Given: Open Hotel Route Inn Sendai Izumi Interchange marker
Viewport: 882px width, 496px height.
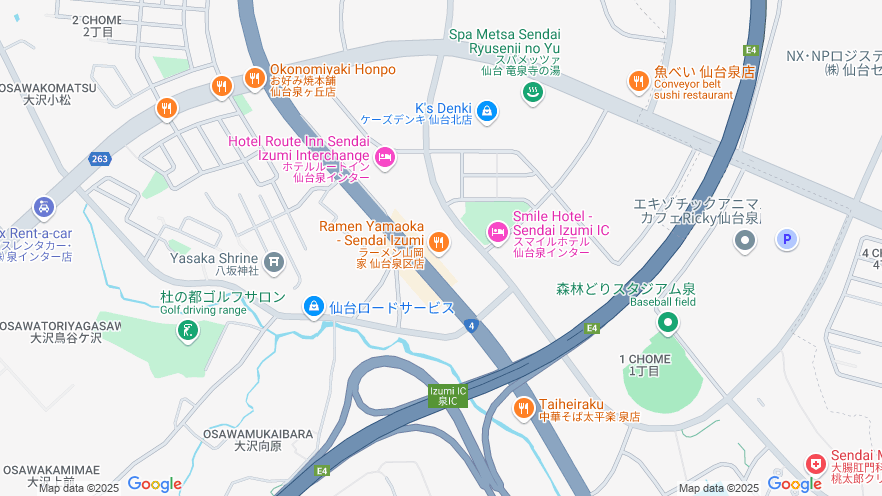Looking at the screenshot, I should [x=384, y=157].
